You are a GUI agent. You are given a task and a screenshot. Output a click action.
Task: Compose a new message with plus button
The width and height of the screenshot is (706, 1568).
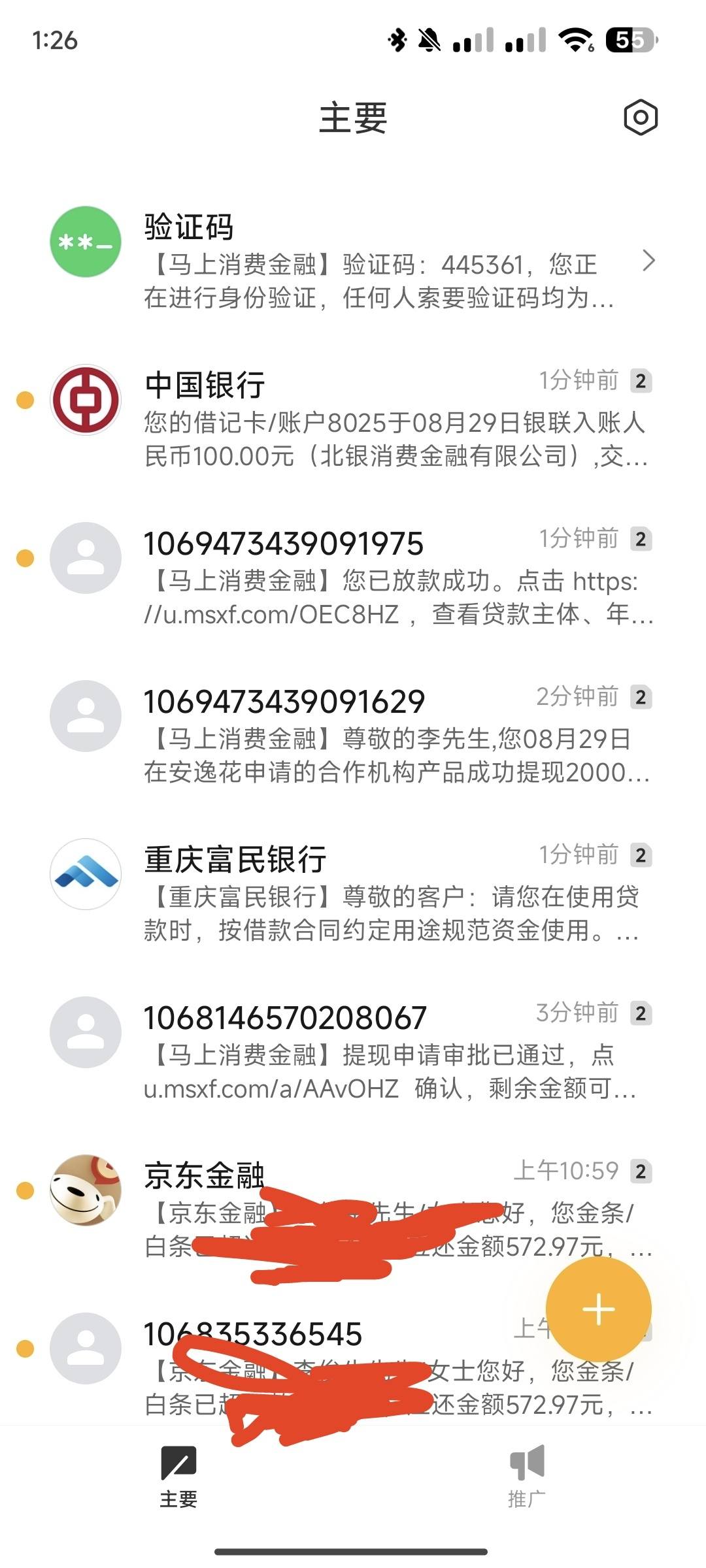pyautogui.click(x=599, y=1309)
